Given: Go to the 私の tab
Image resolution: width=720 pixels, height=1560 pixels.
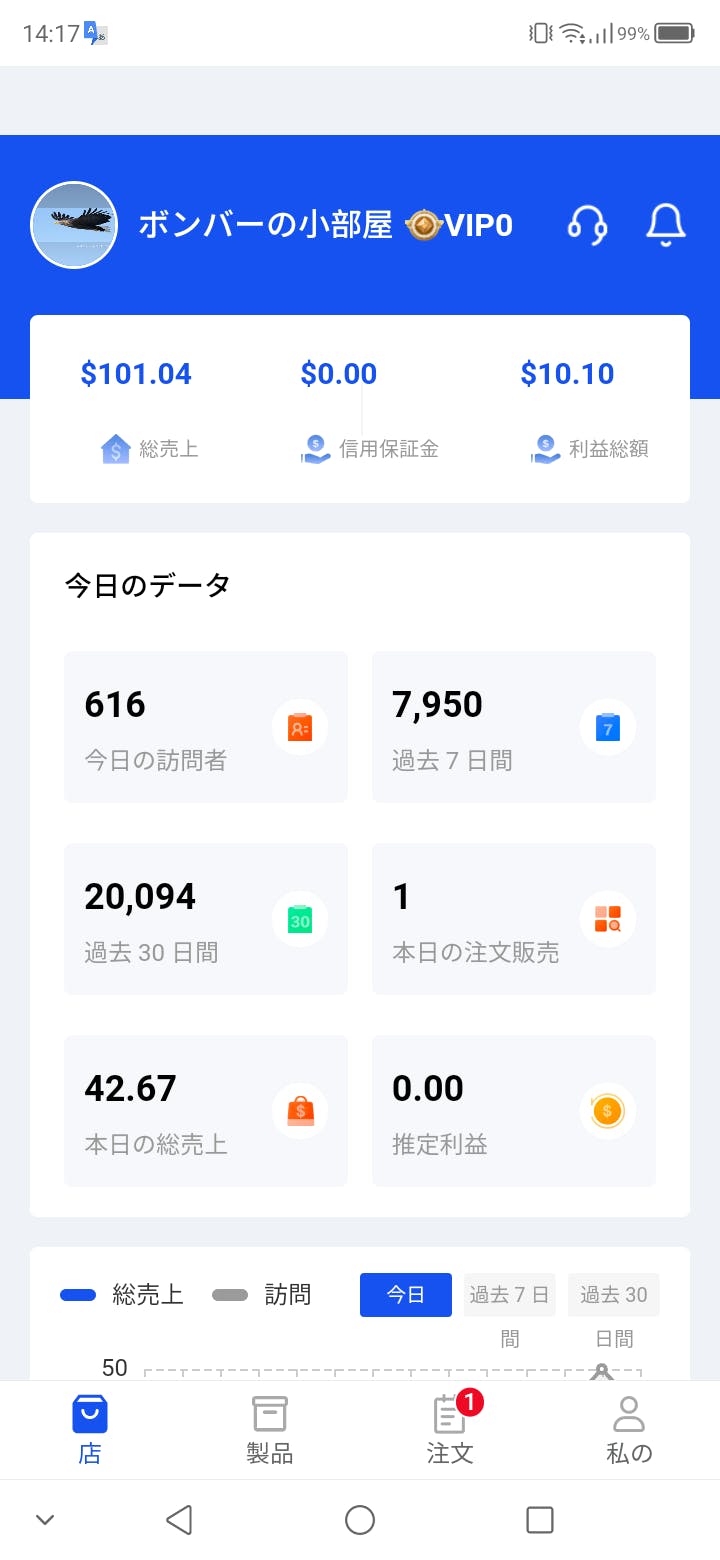Looking at the screenshot, I should point(629,1430).
